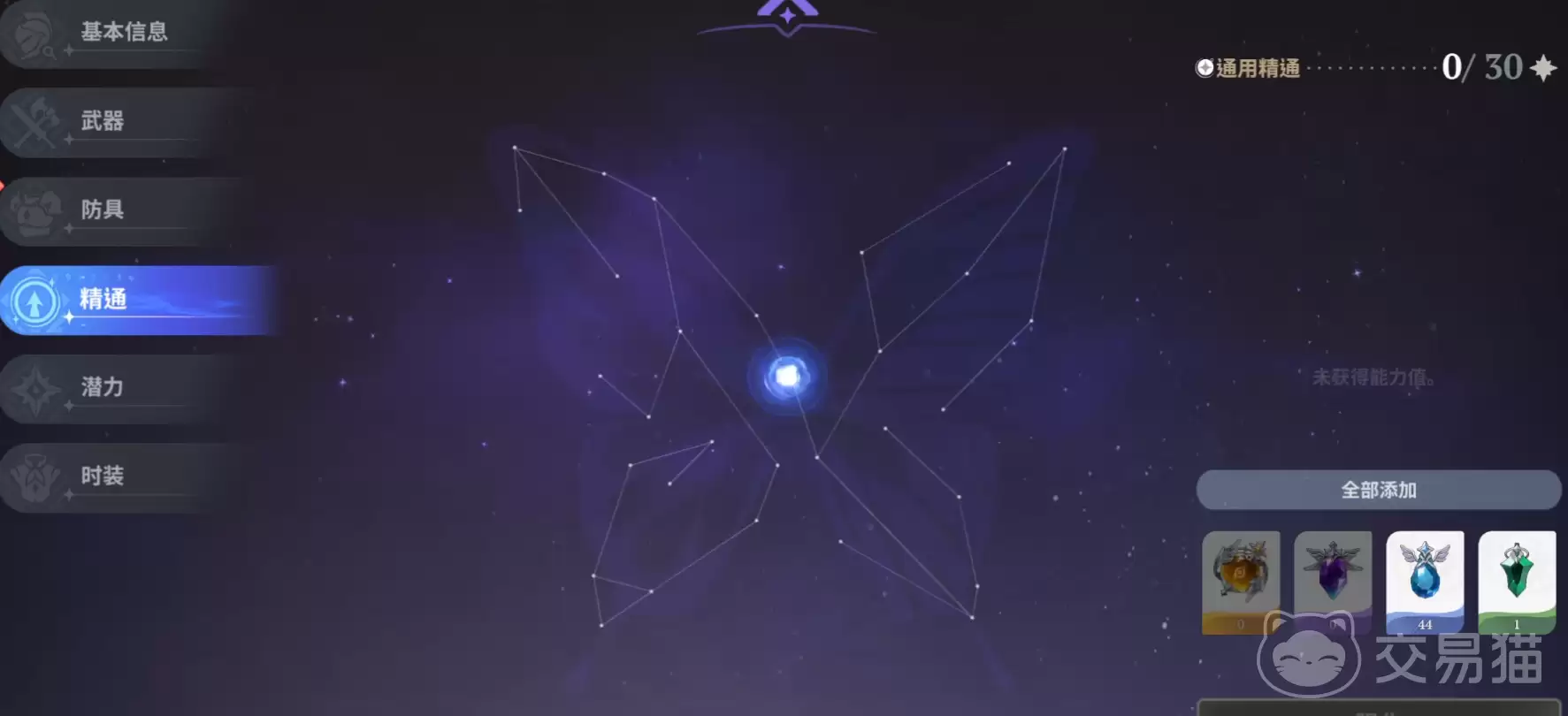Tap the 全部添加 button
The image size is (1568, 716).
[x=1378, y=490]
